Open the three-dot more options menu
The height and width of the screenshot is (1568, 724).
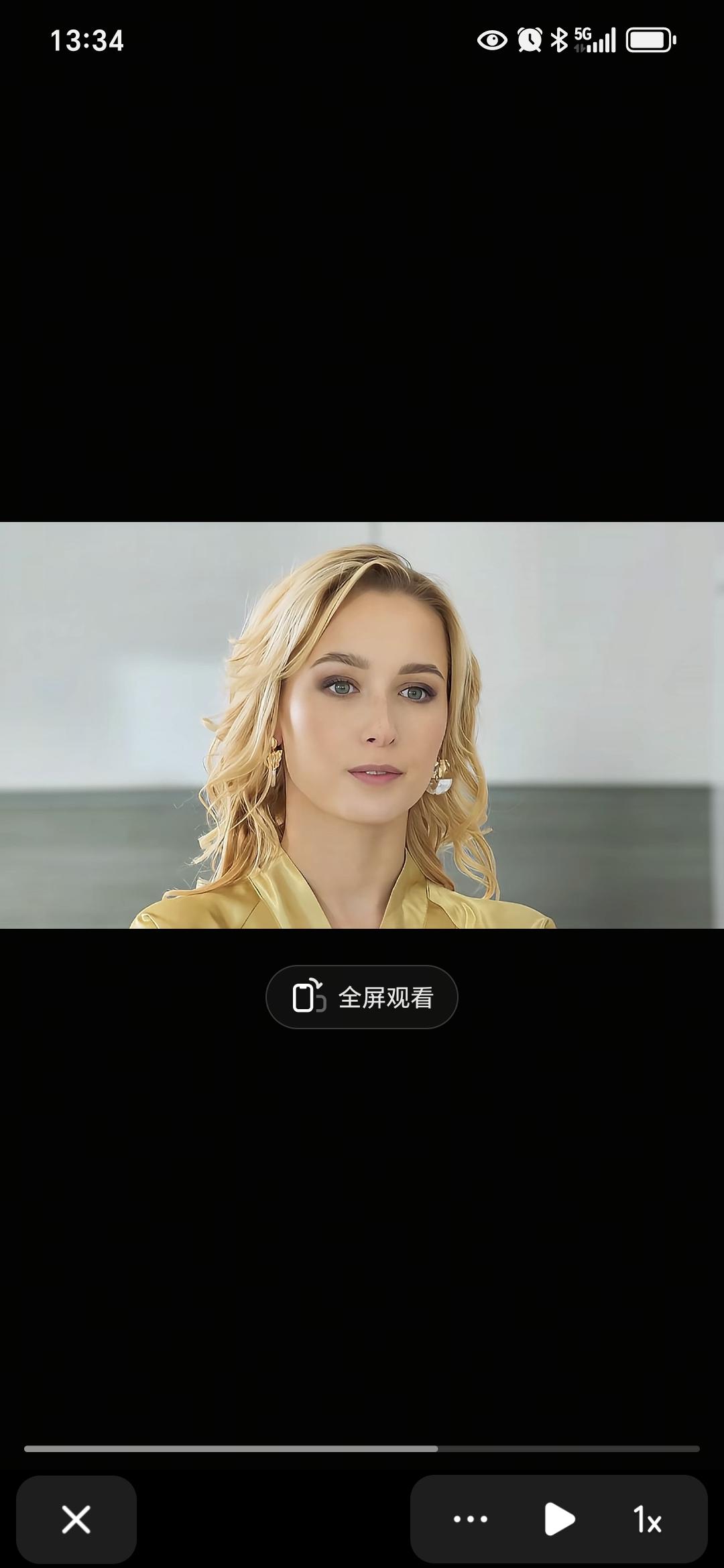[471, 1519]
